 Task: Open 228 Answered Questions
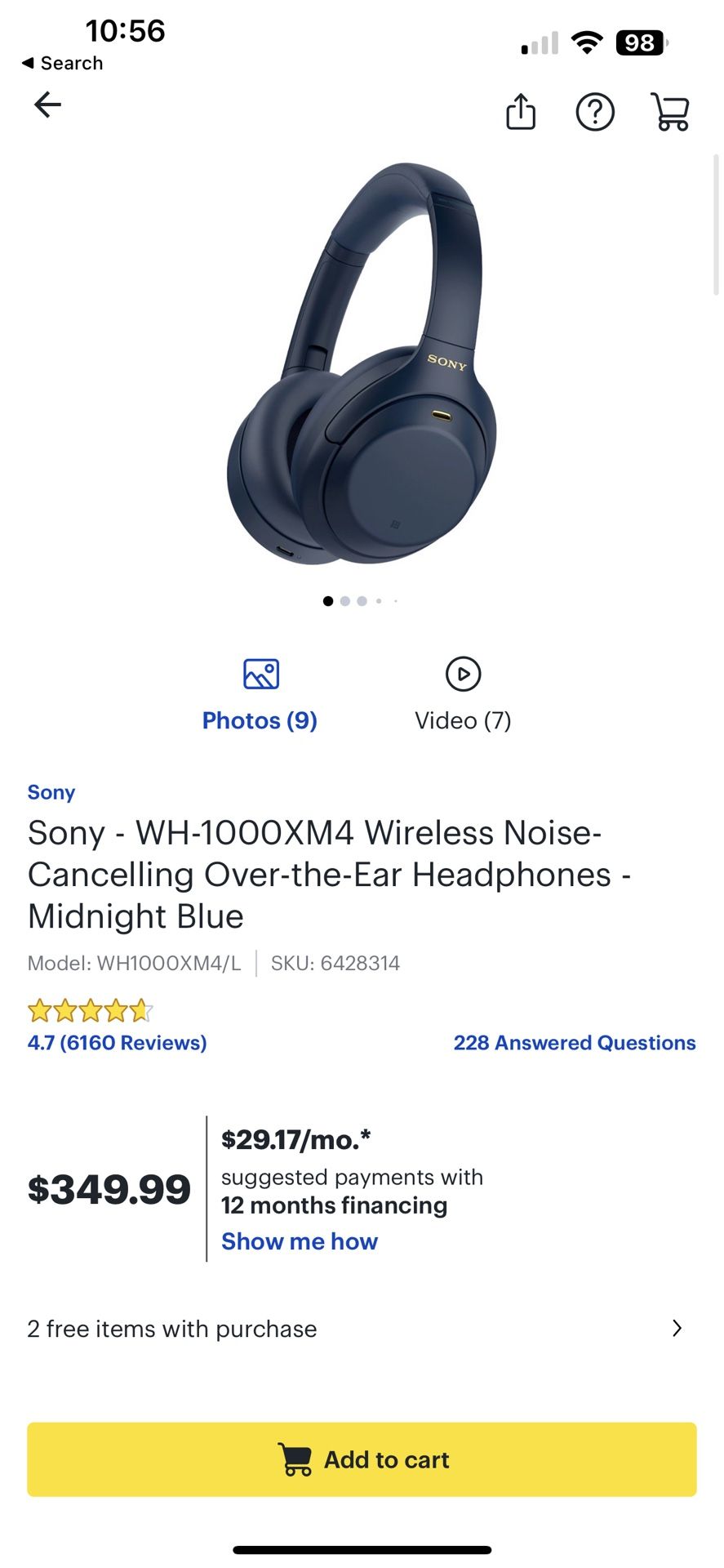(574, 1042)
